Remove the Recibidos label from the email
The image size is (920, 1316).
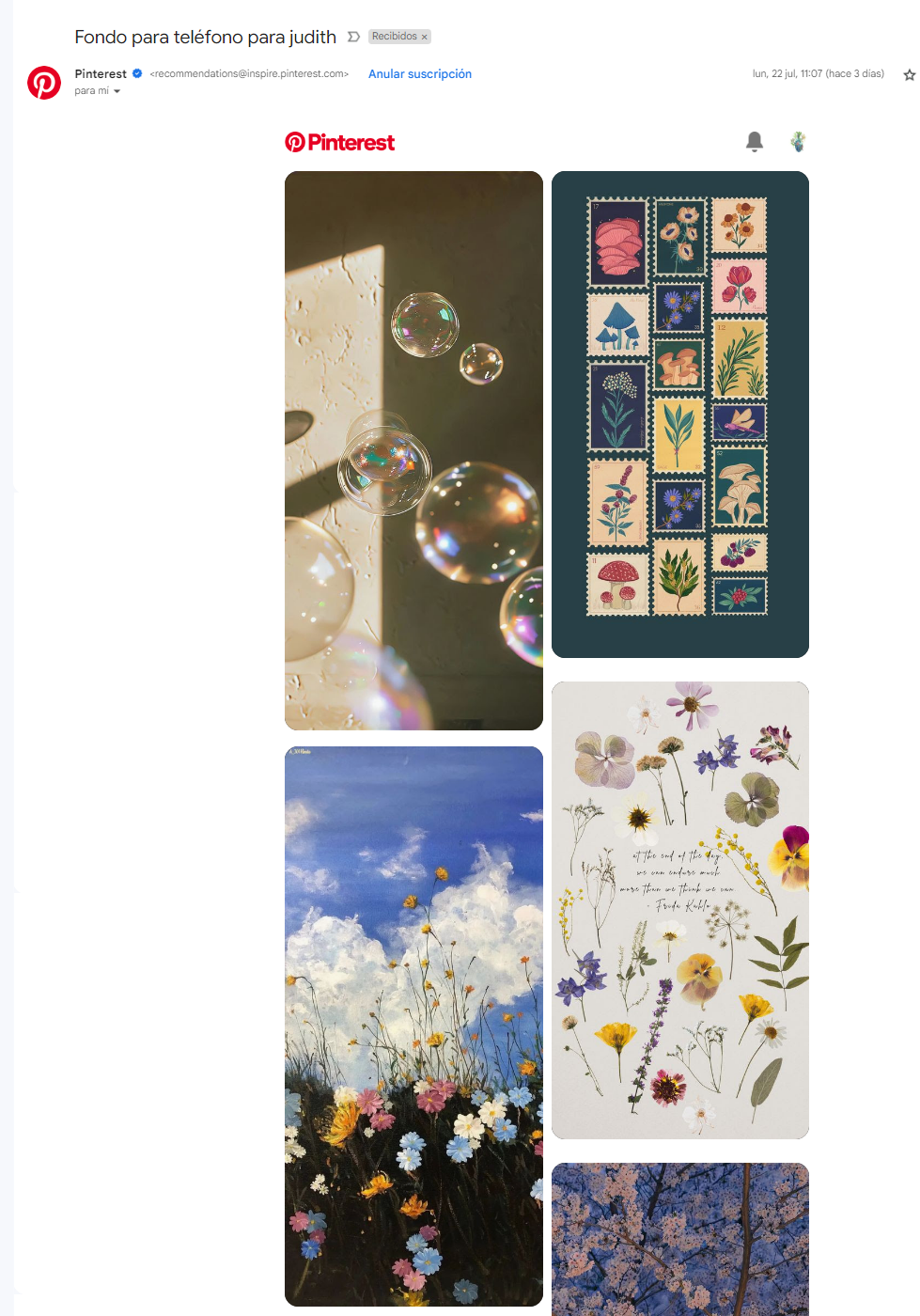[x=425, y=37]
